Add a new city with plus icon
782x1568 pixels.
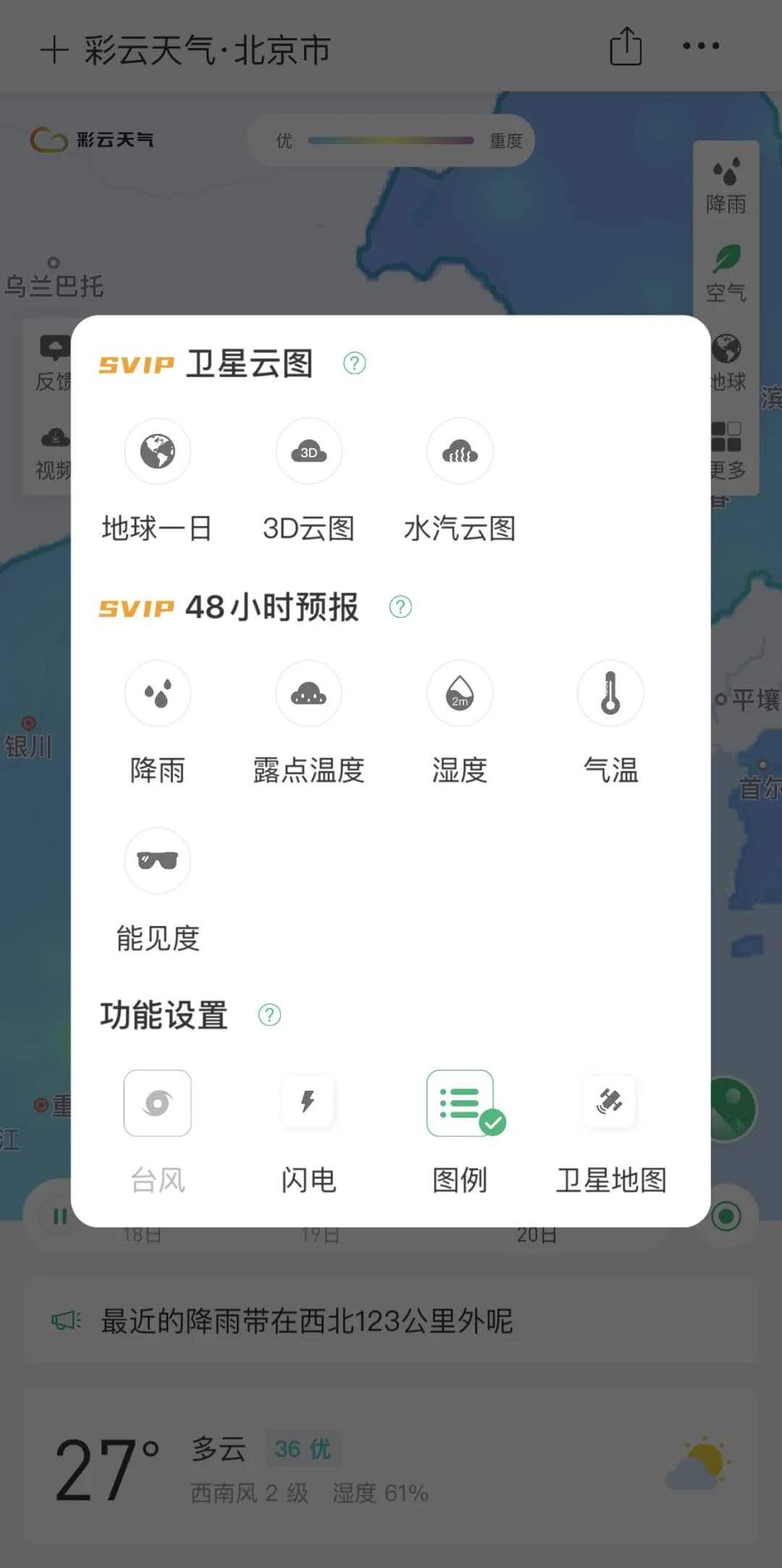point(54,50)
